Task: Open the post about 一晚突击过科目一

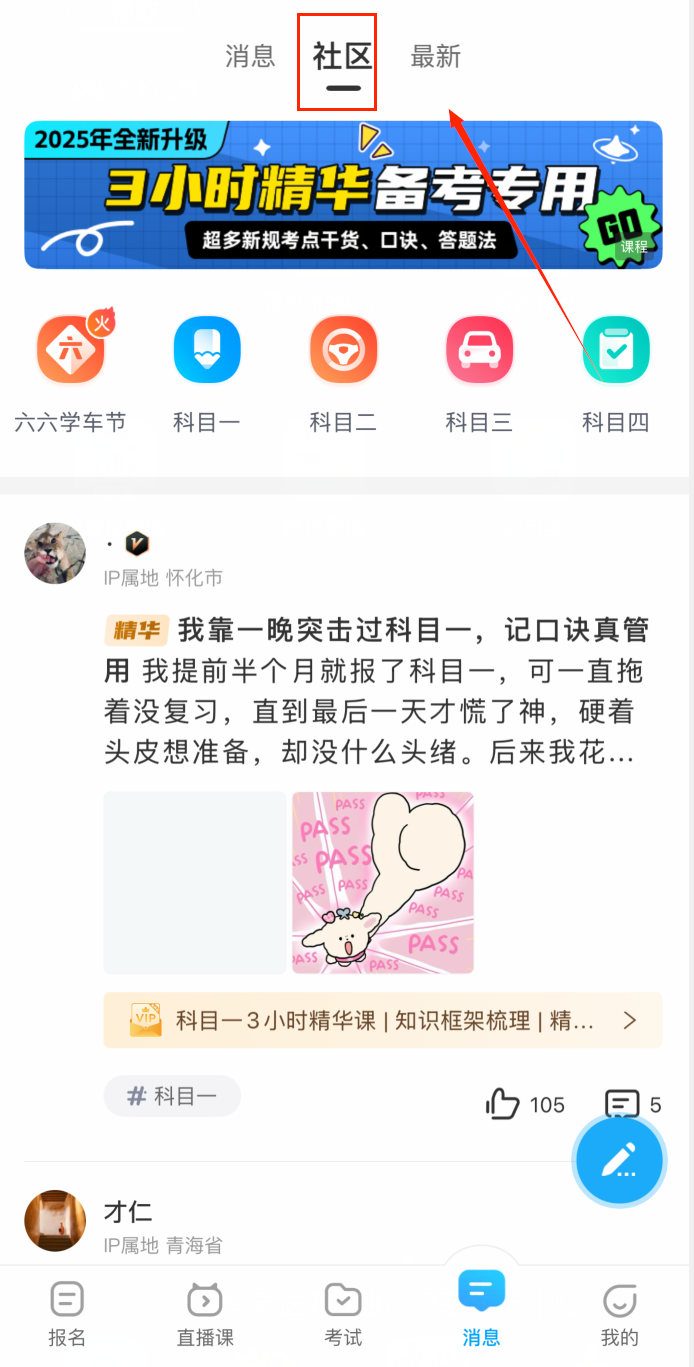Action: [376, 690]
